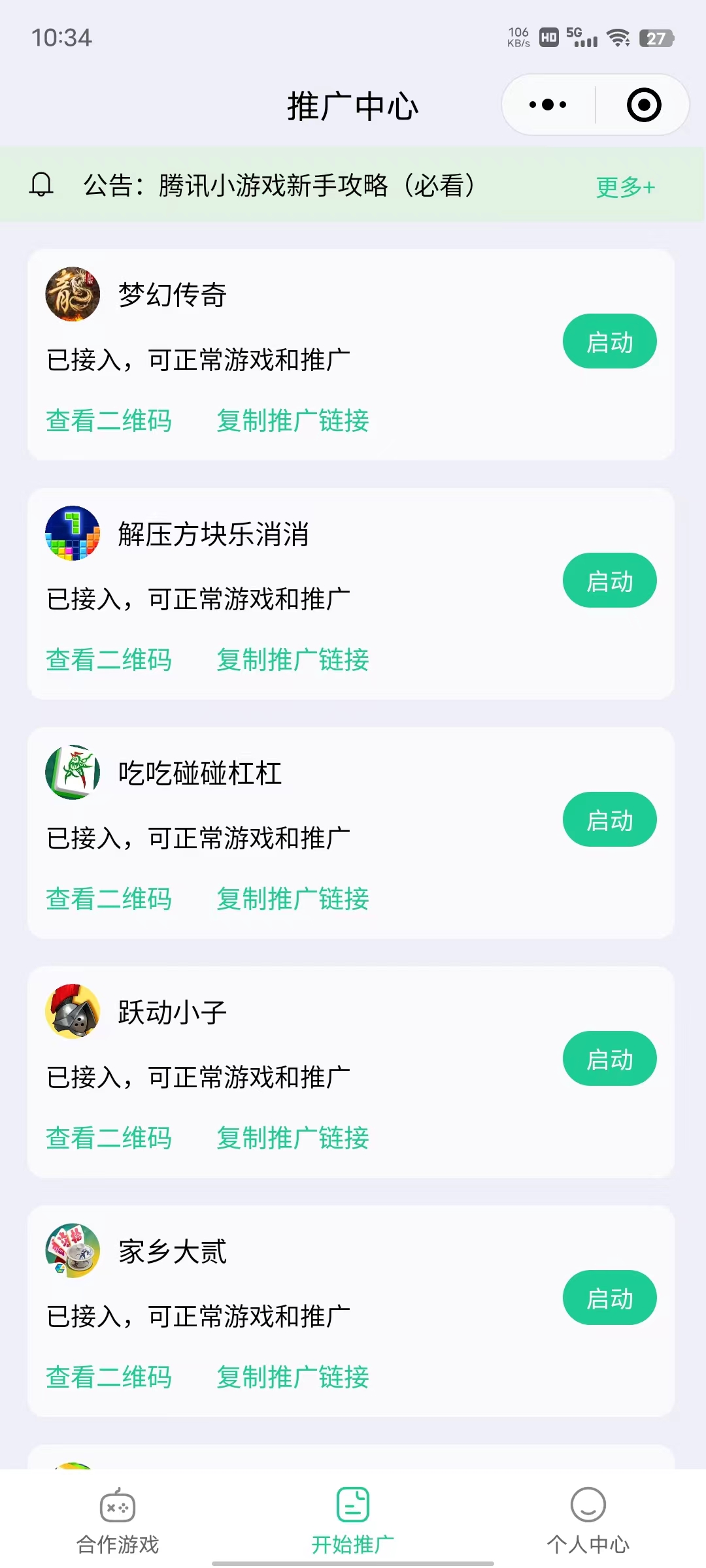
Task: Close the mini program via circle icon
Action: click(643, 105)
